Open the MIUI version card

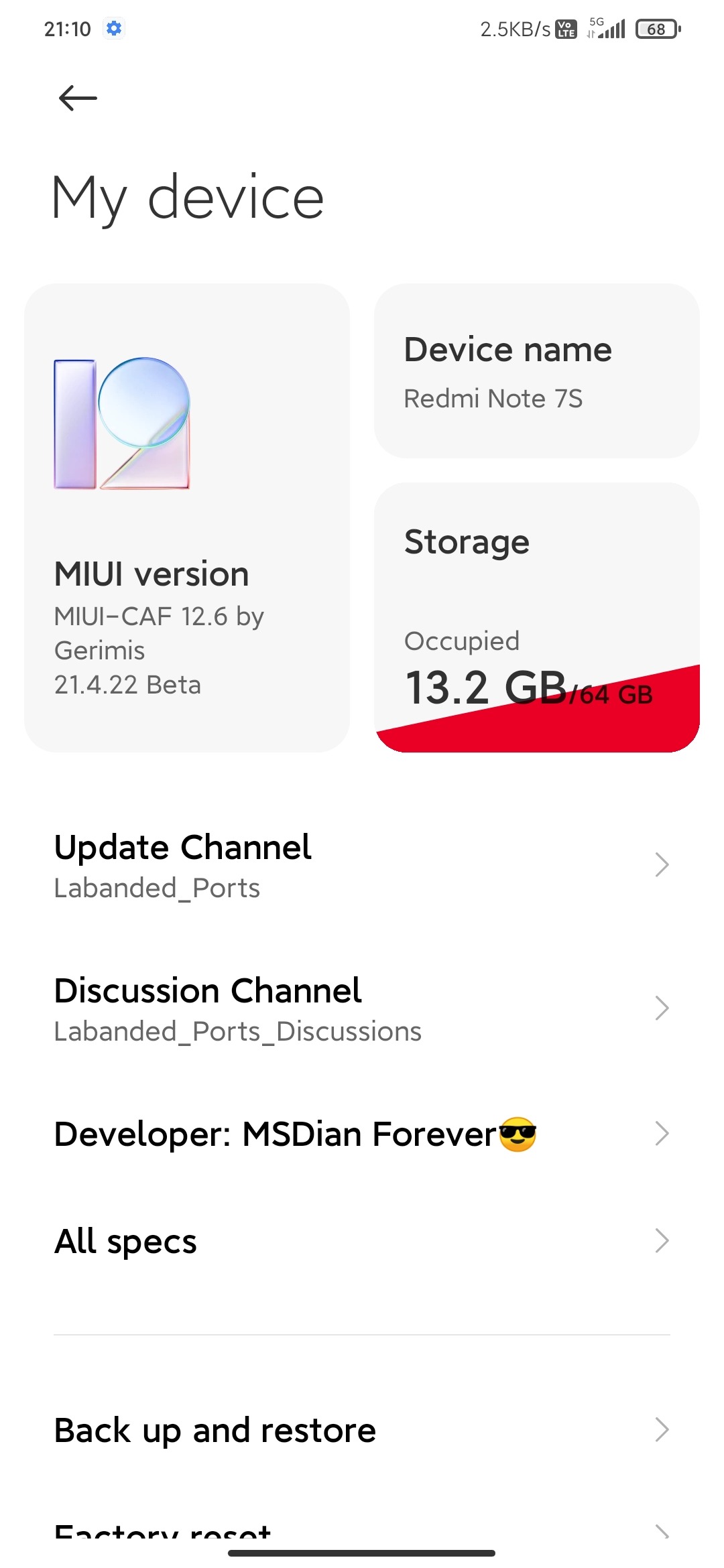coord(186,517)
